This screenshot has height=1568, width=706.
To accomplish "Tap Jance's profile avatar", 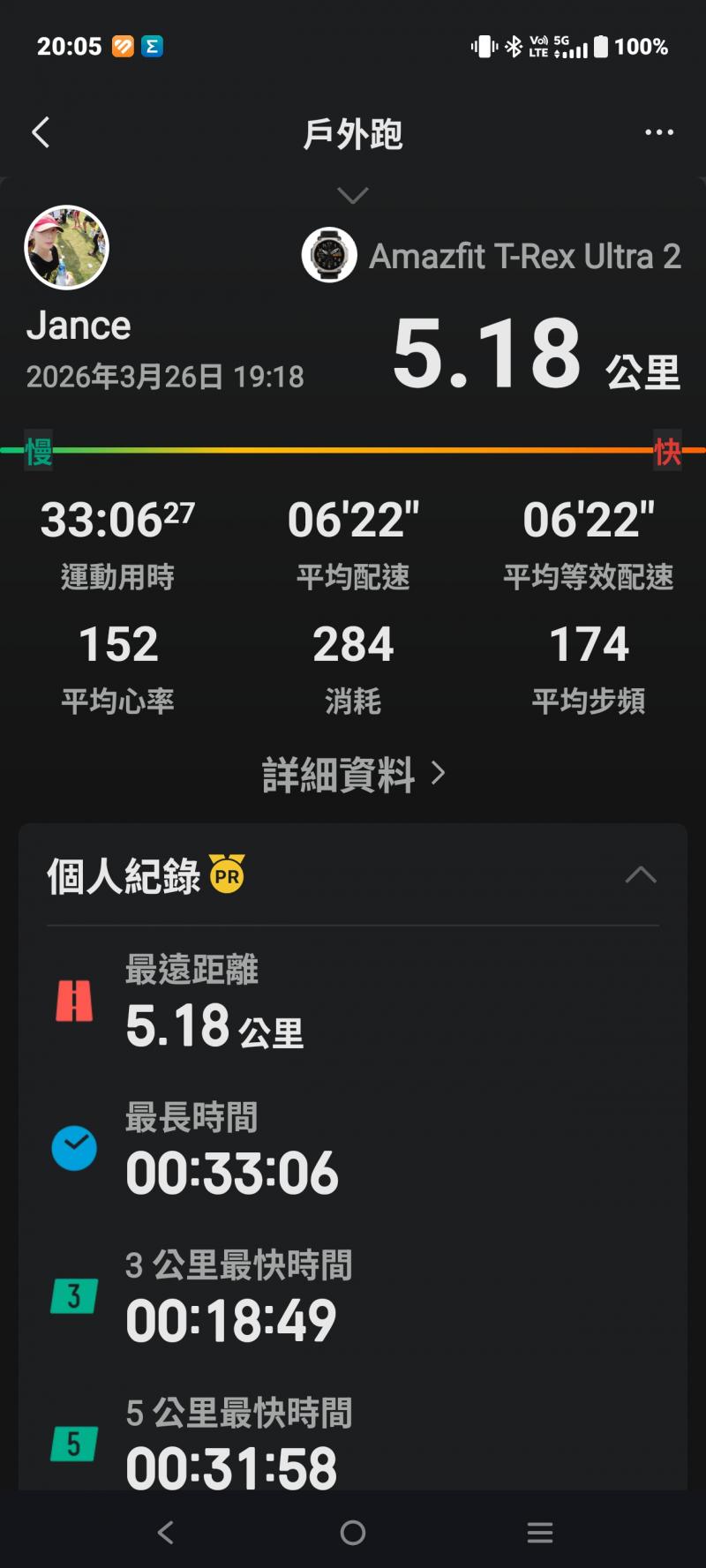I will (66, 248).
